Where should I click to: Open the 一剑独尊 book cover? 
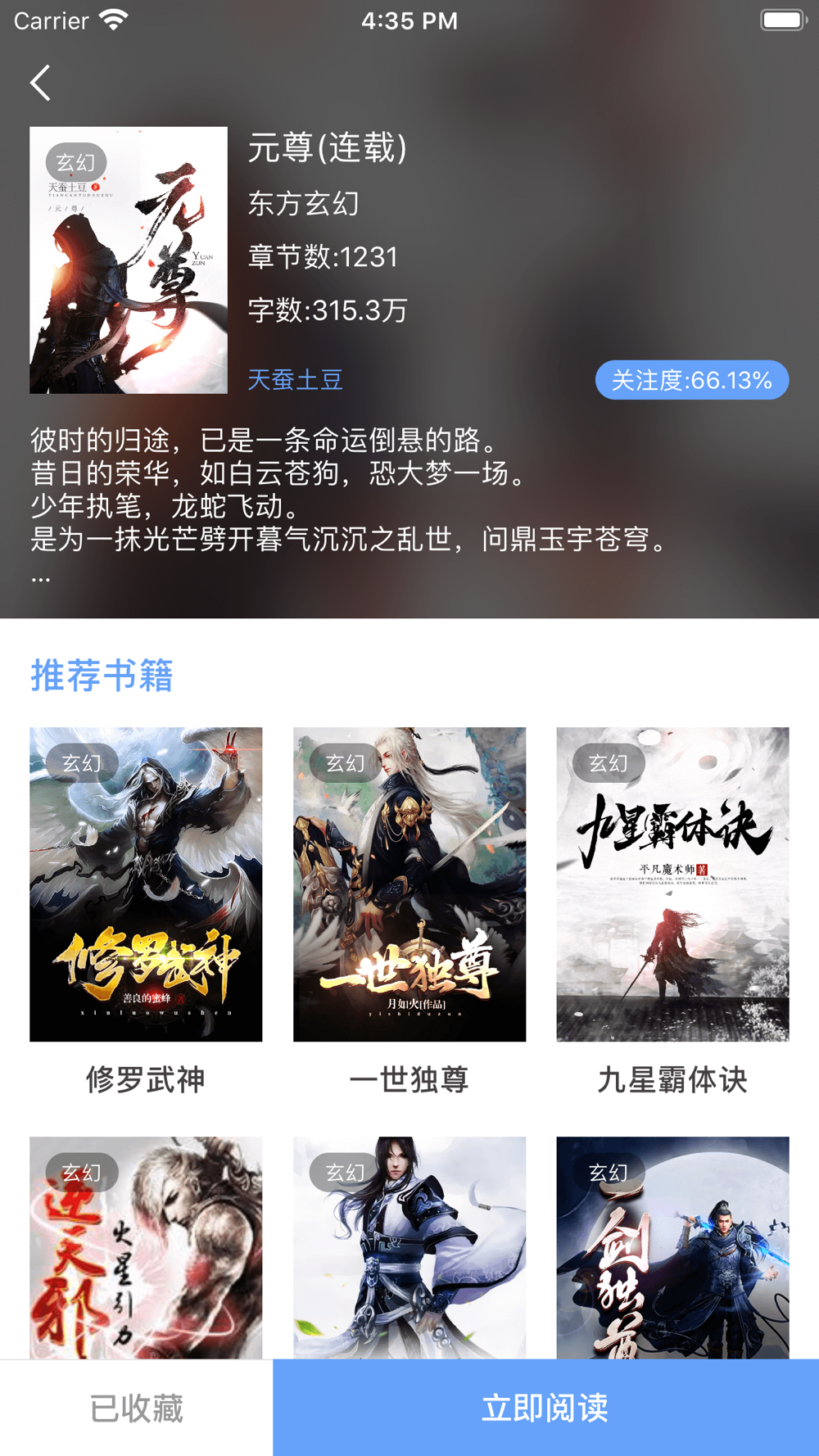tap(672, 1246)
